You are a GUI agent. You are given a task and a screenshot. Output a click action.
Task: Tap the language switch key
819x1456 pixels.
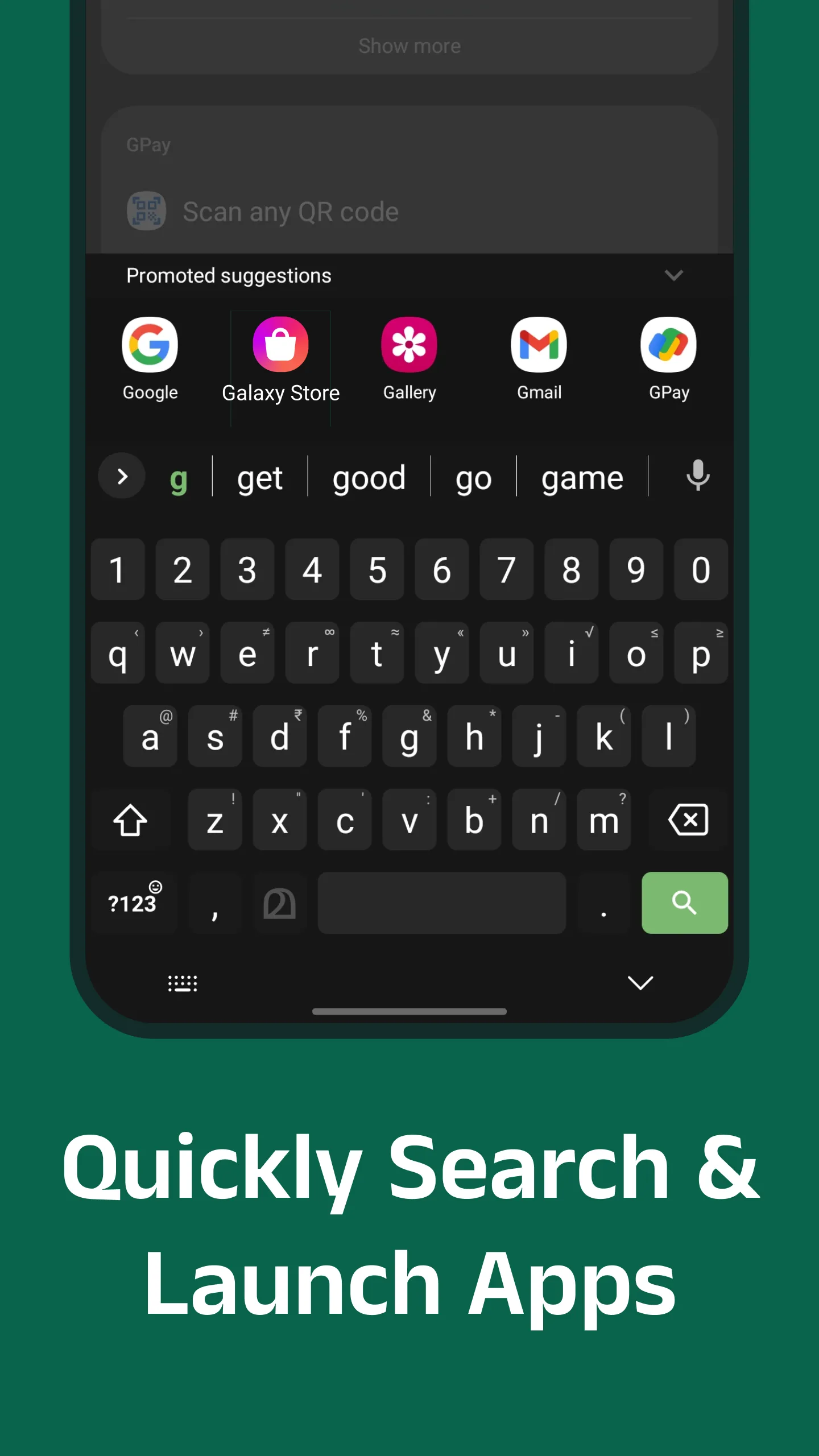[280, 903]
